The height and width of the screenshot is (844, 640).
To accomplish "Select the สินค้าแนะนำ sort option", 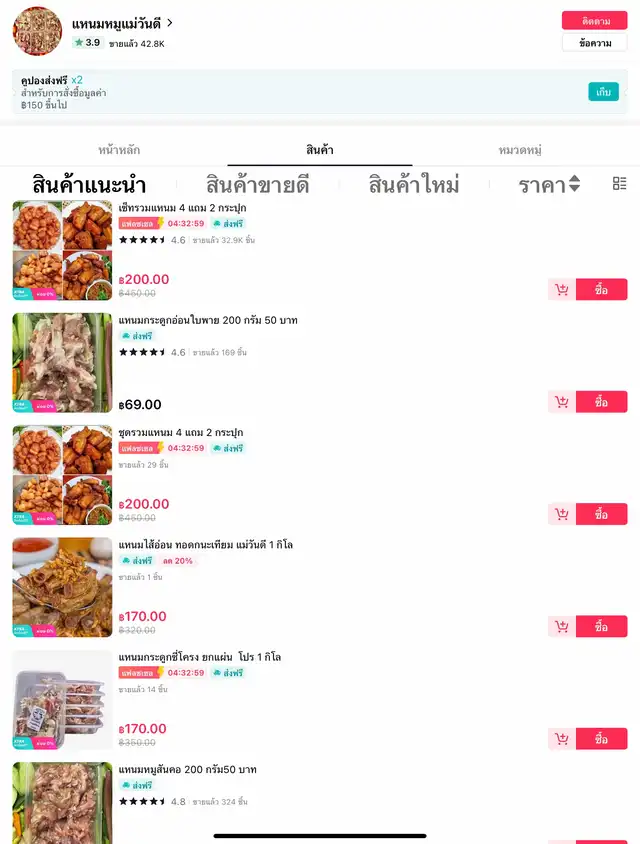I will pyautogui.click(x=89, y=185).
